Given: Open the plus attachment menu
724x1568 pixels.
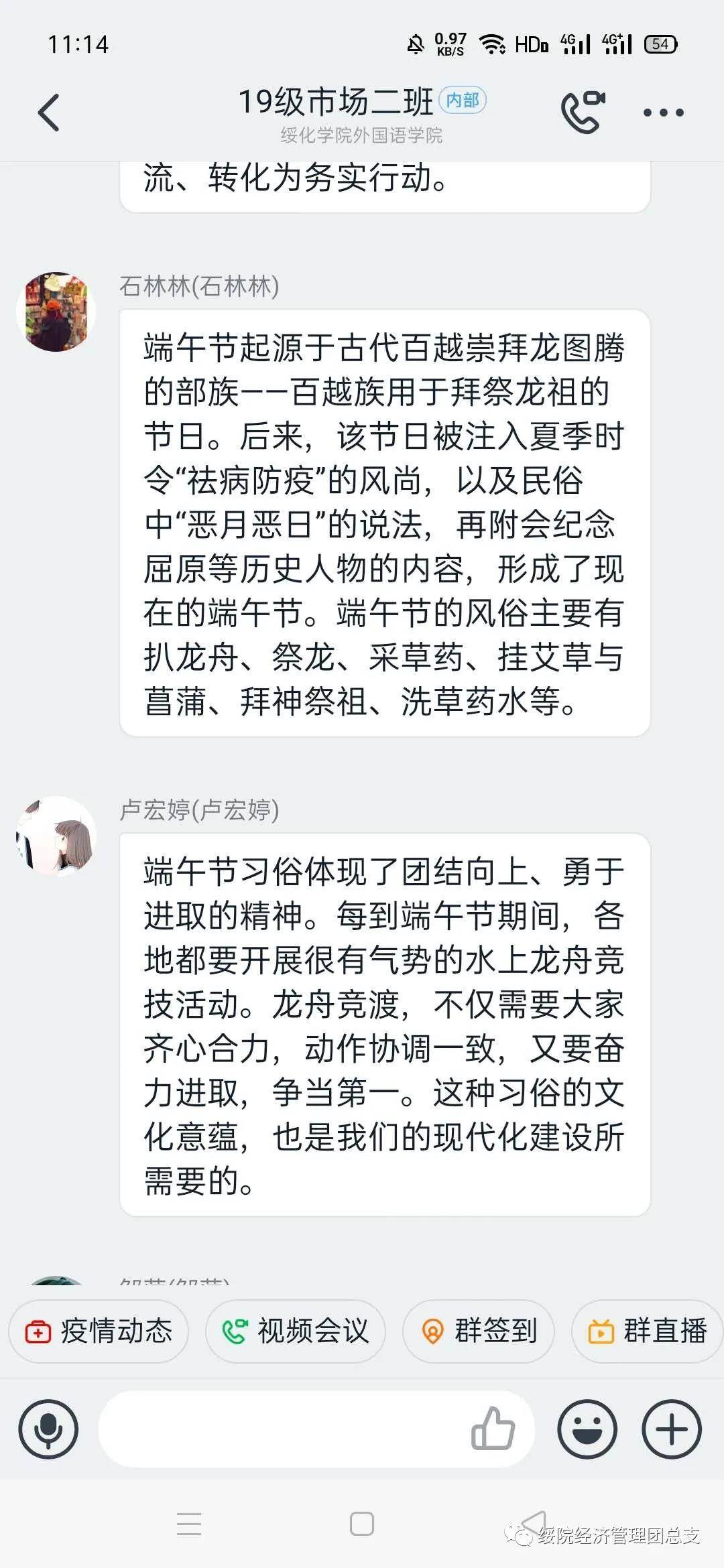Looking at the screenshot, I should click(x=671, y=1429).
